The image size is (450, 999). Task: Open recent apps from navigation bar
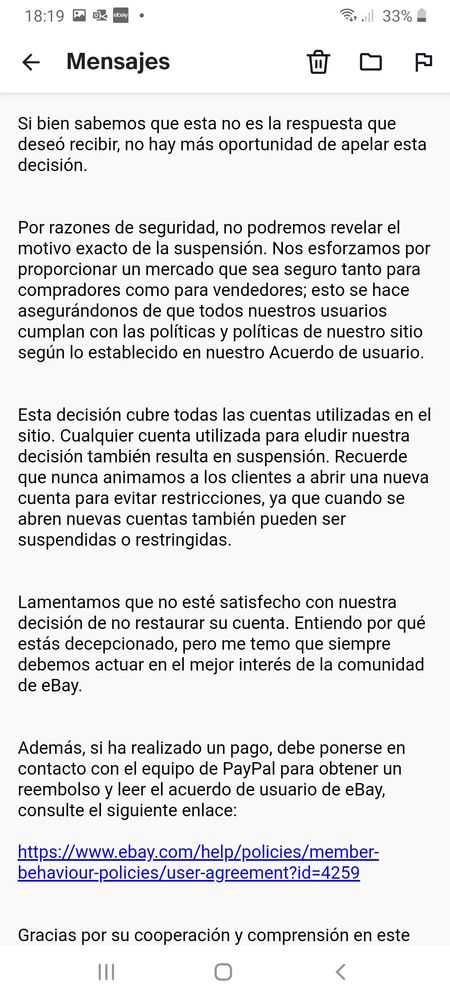pos(106,972)
